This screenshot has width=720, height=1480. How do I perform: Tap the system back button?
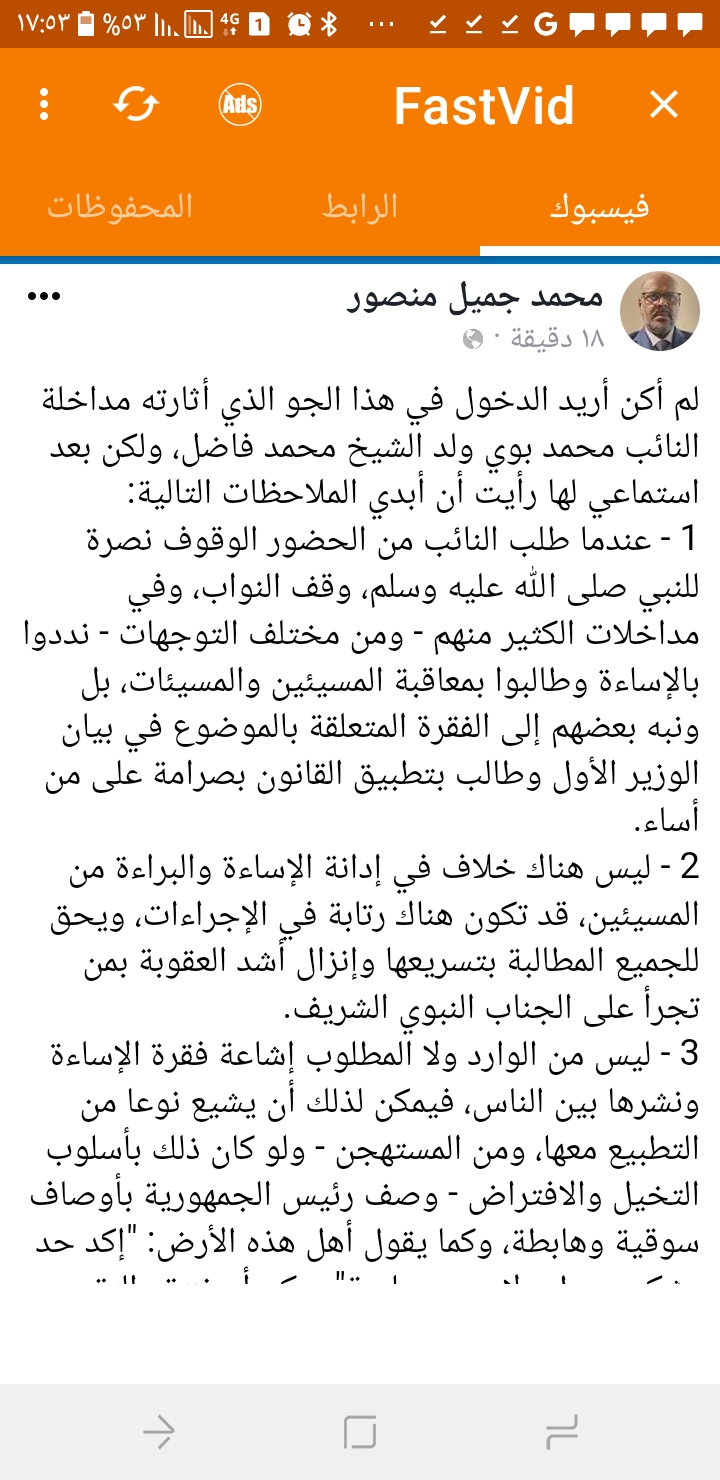click(x=159, y=1432)
